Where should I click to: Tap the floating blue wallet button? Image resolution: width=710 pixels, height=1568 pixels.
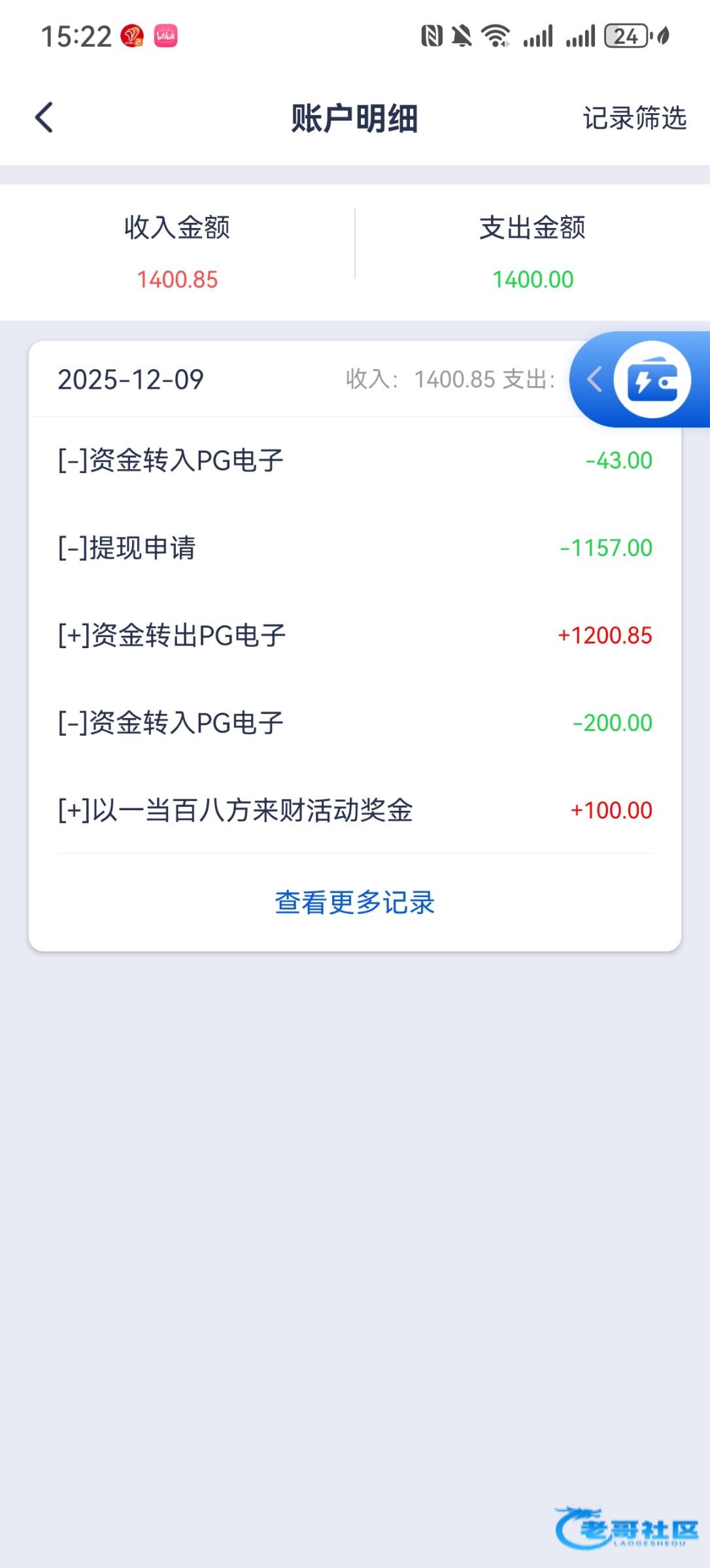(x=652, y=380)
